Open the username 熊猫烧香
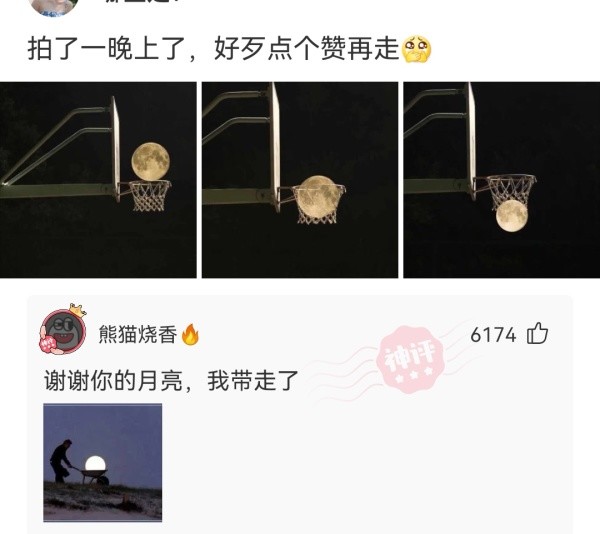The height and width of the screenshot is (534, 600). point(138,334)
